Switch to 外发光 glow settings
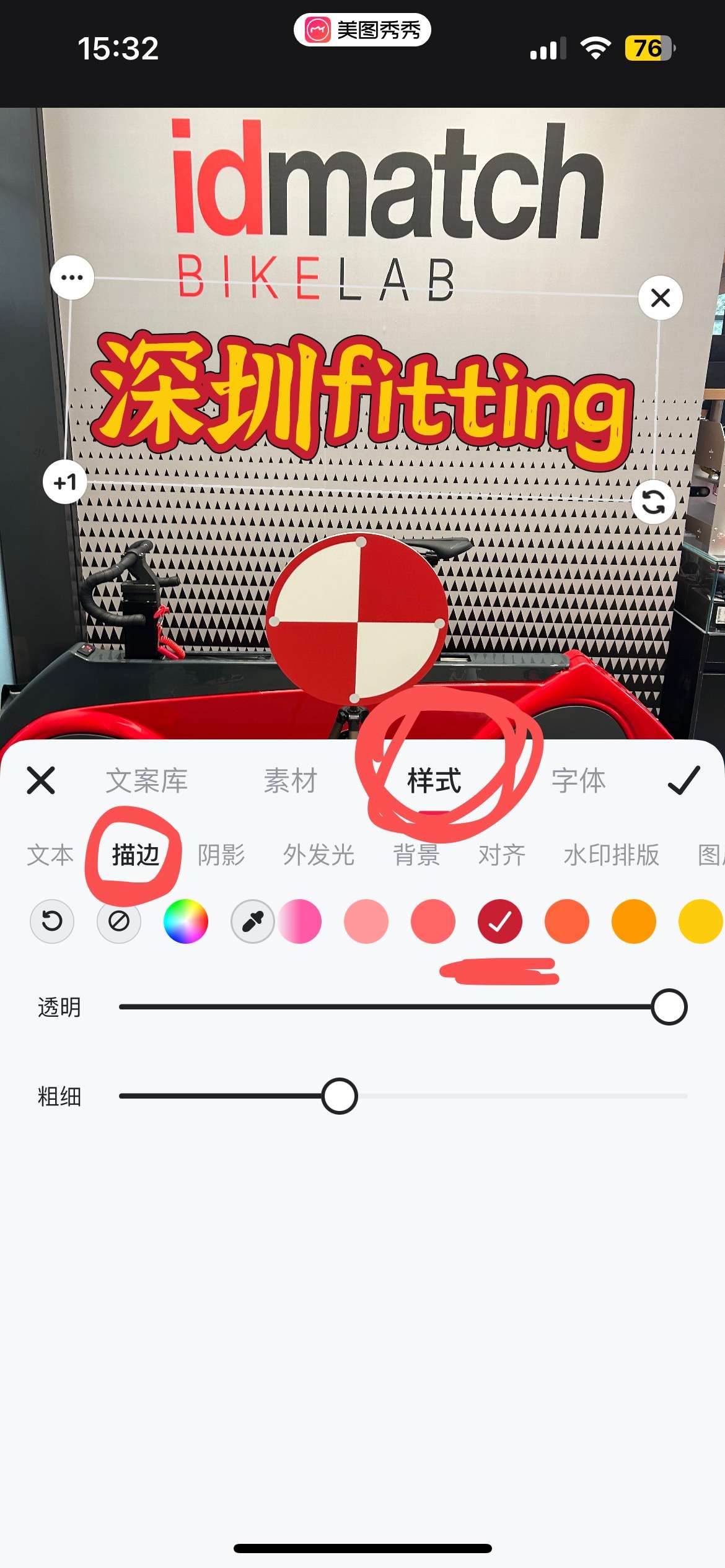The height and width of the screenshot is (1568, 725). pyautogui.click(x=319, y=855)
